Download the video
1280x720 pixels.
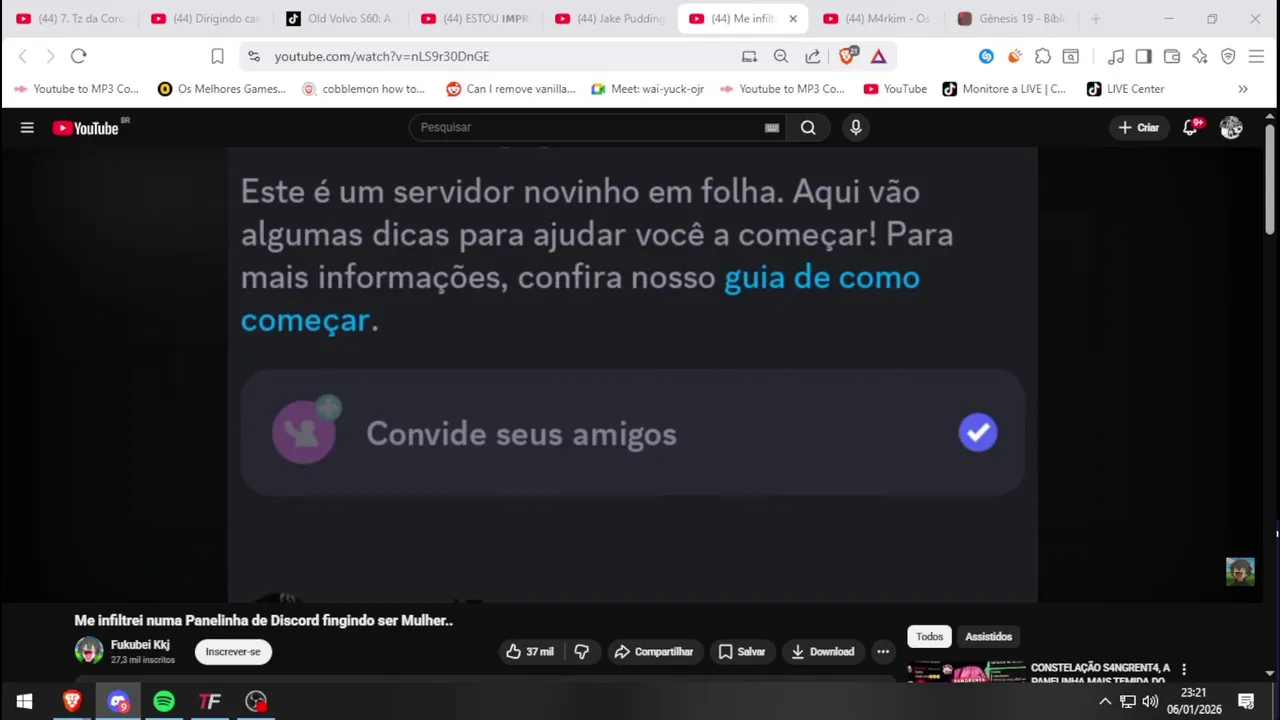[822, 652]
